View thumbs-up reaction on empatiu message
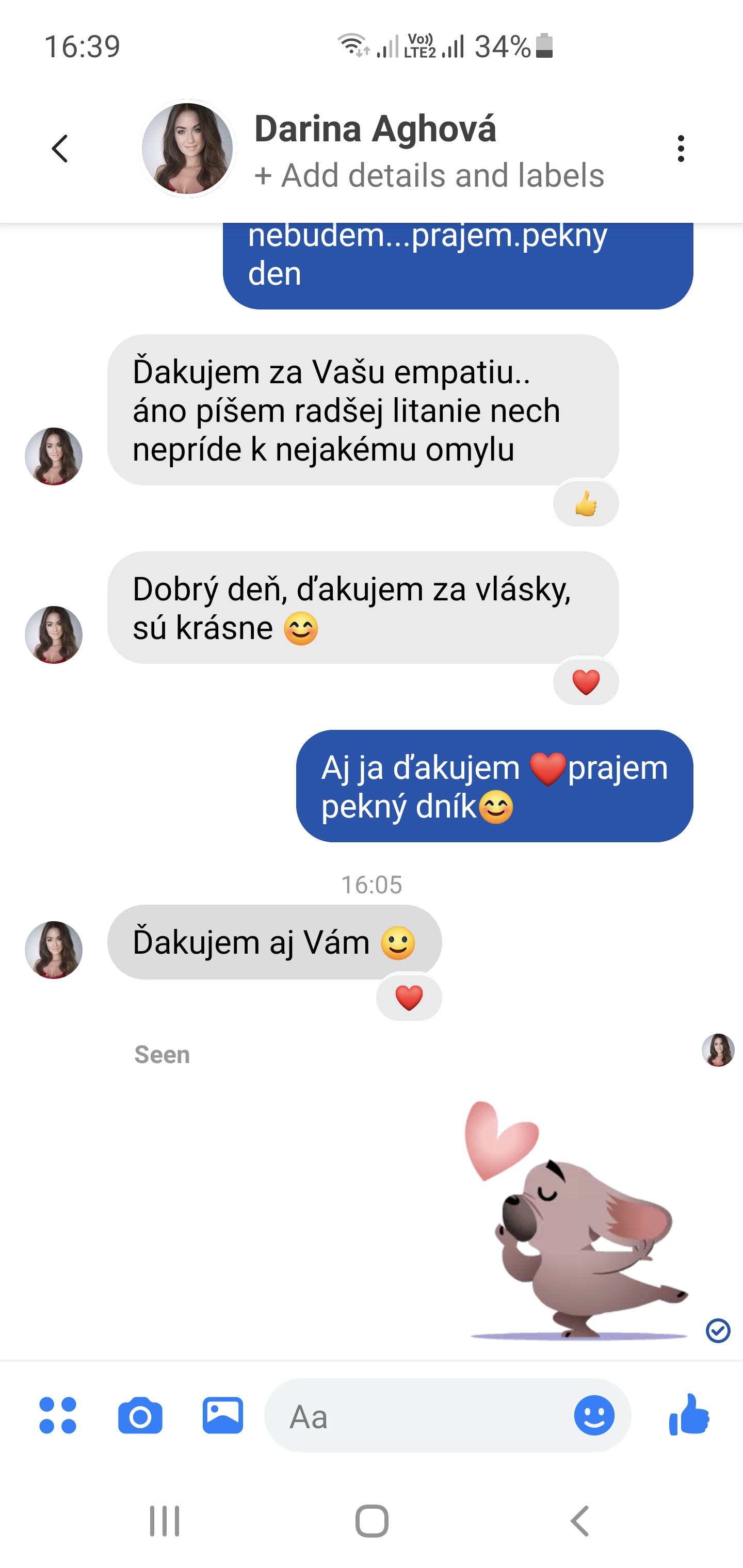The height and width of the screenshot is (1568, 743). [x=586, y=503]
